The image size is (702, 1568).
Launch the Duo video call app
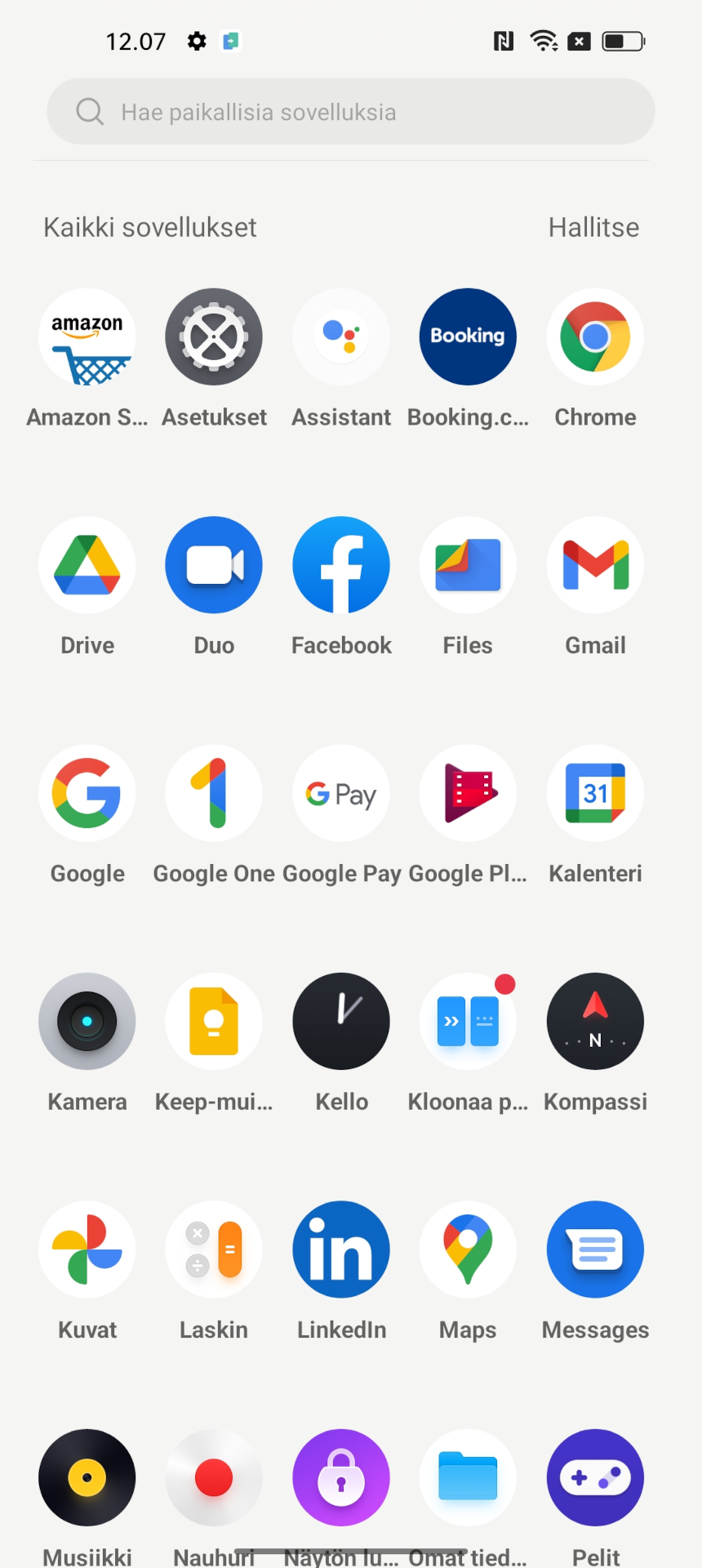tap(214, 564)
